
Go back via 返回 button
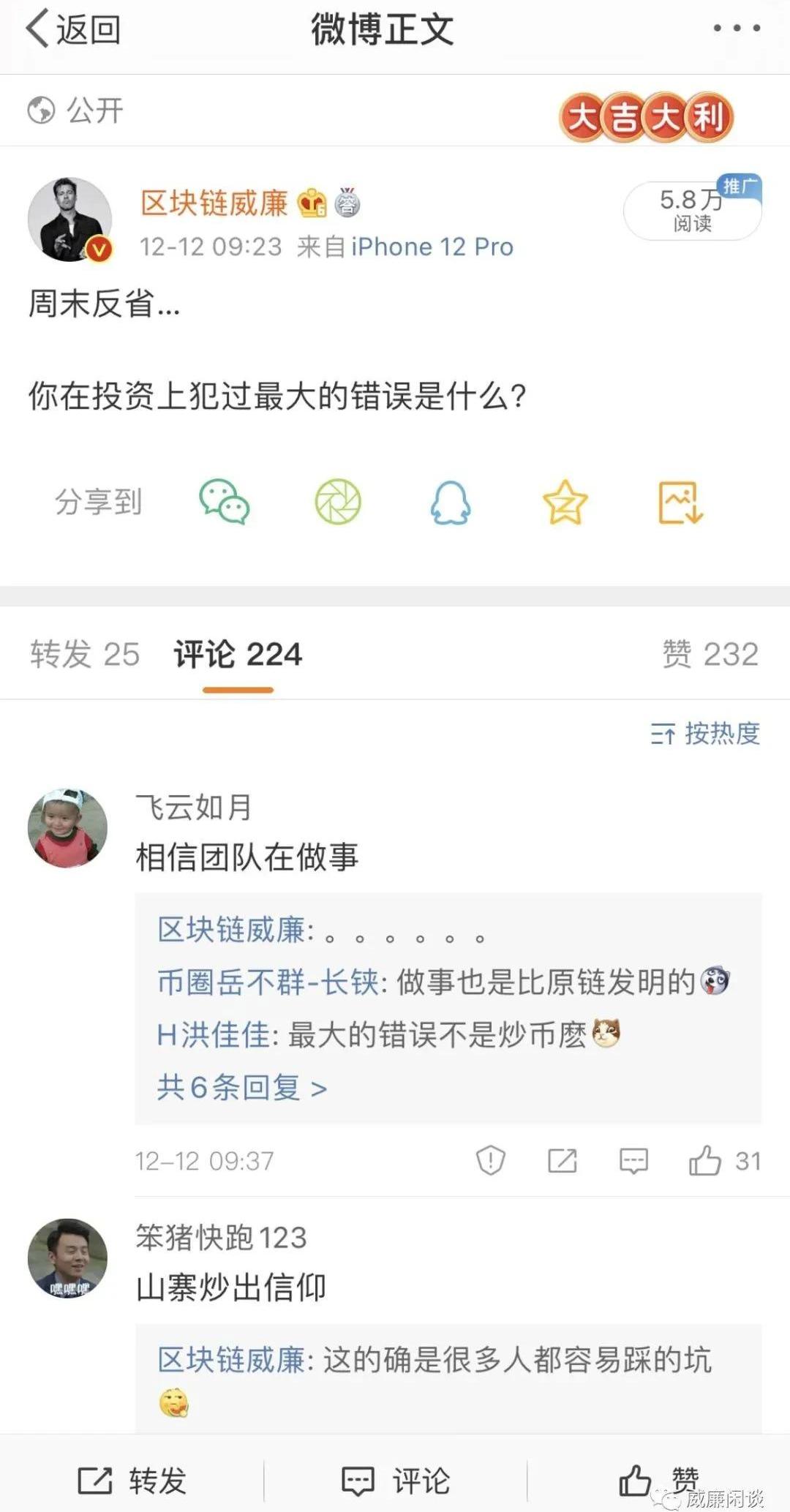point(73,29)
